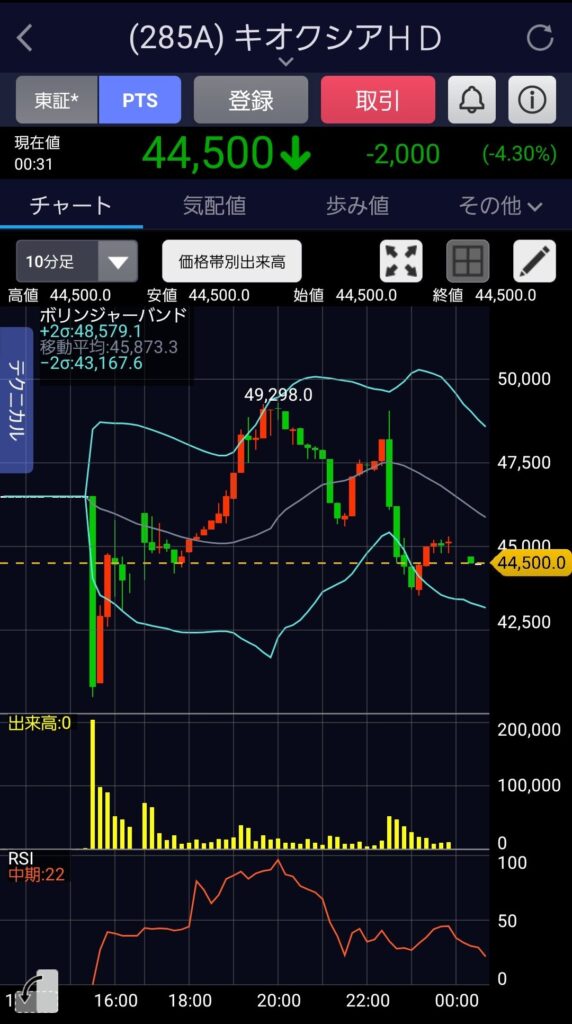
Task: Expand the その他 menu
Action: point(500,206)
